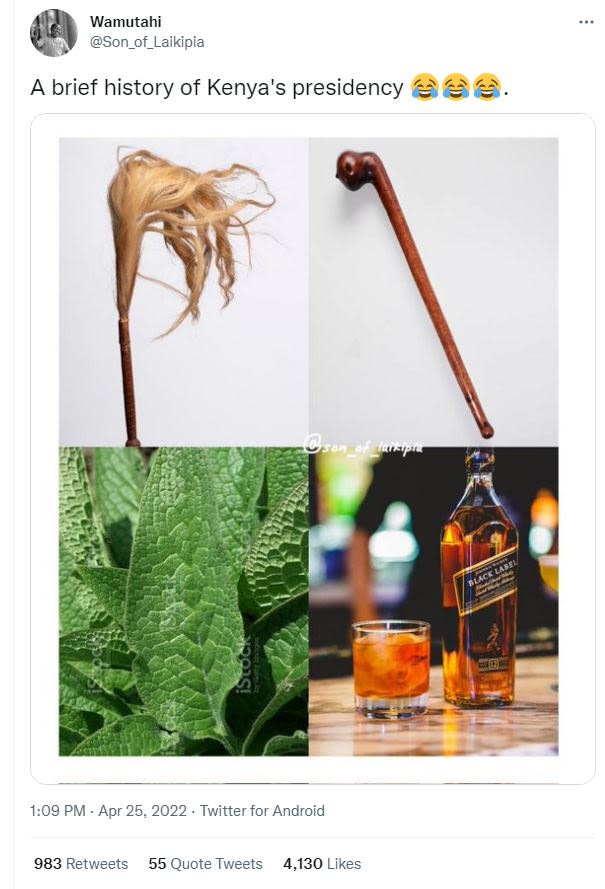Image resolution: width=605 pixels, height=889 pixels.
Task: View the list of 983 Retweets
Action: [x=81, y=863]
